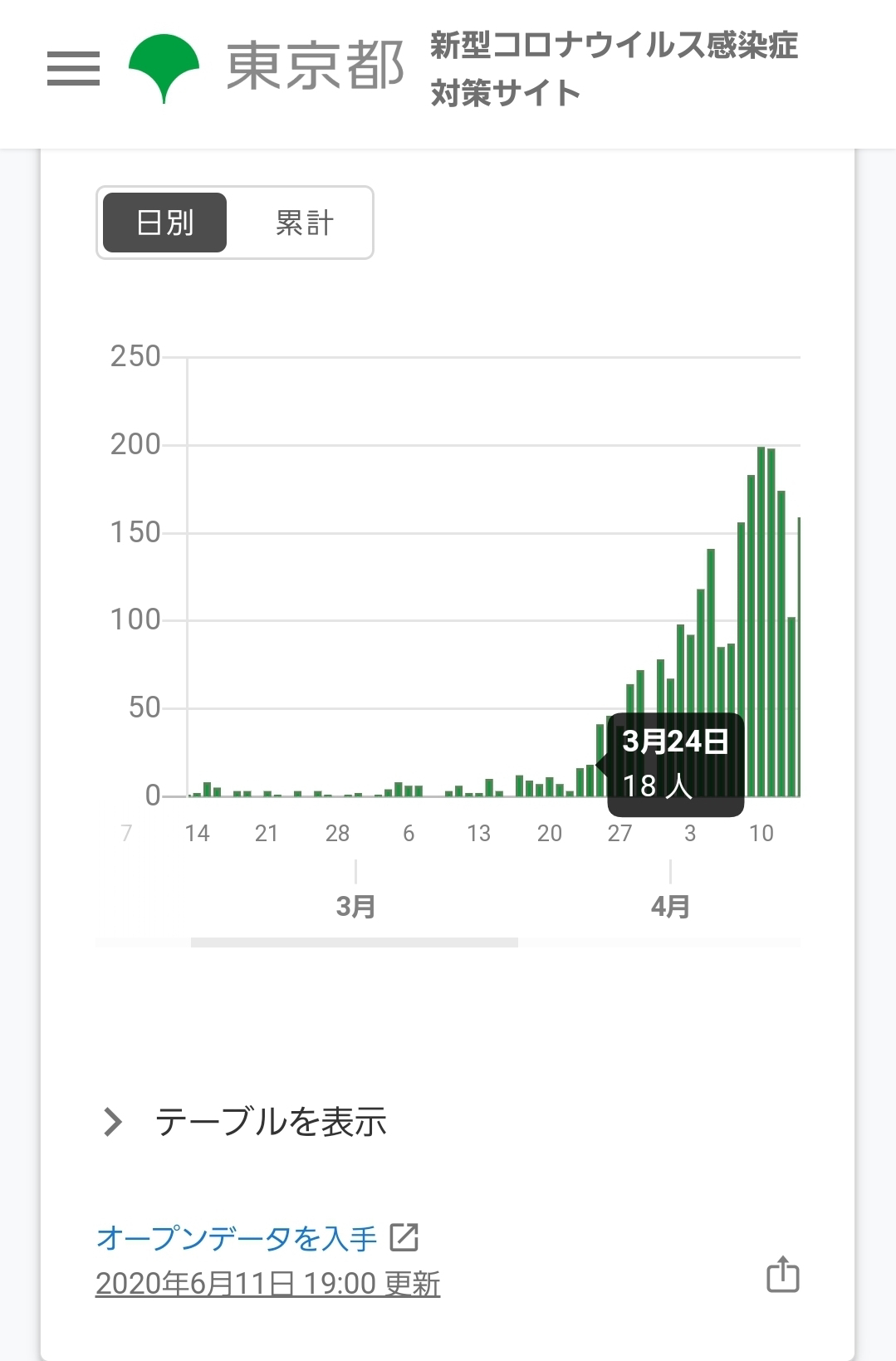
Task: Share this chart using the share icon
Action: (x=782, y=1275)
